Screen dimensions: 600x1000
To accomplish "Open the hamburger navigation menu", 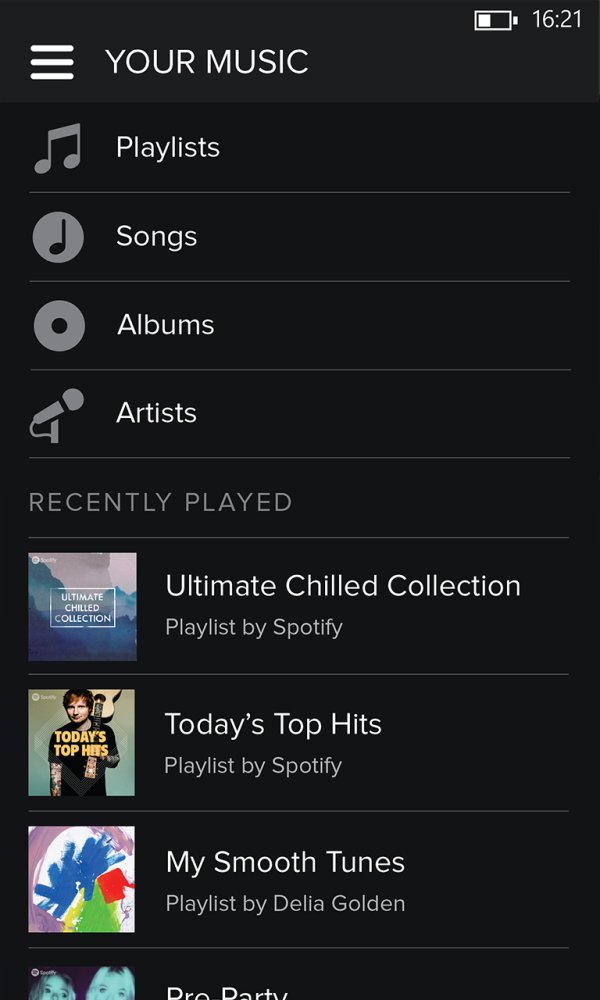I will (52, 62).
